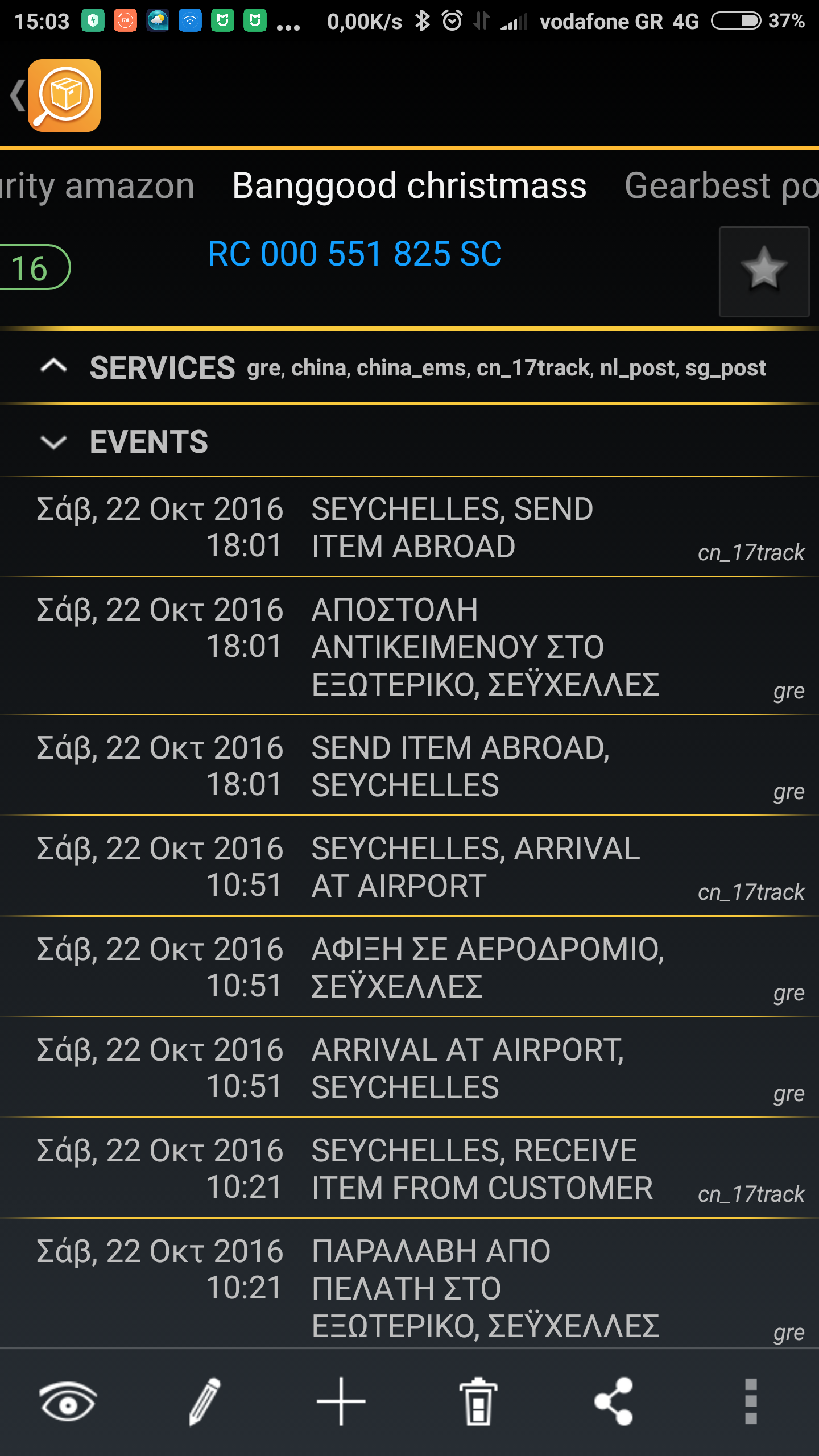819x1456 pixels.
Task: Mark this parcel as favorite with star
Action: [764, 271]
